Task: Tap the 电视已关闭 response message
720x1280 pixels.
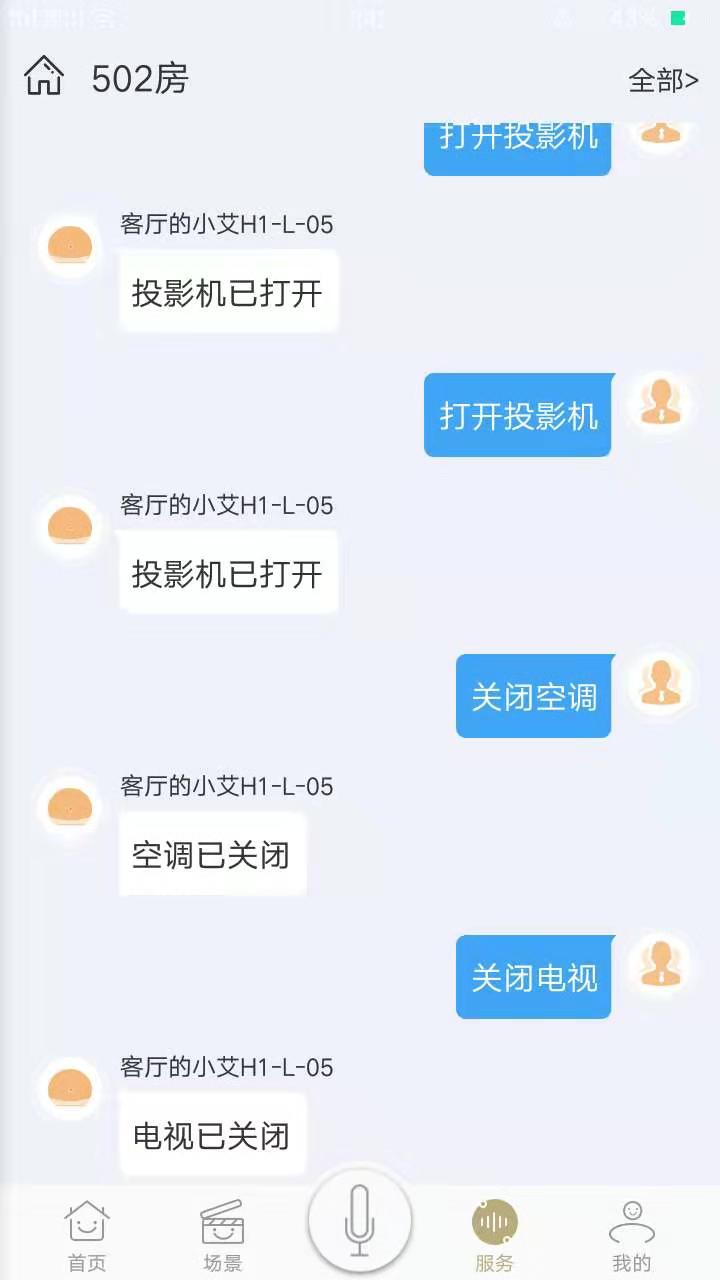Action: [x=212, y=1133]
